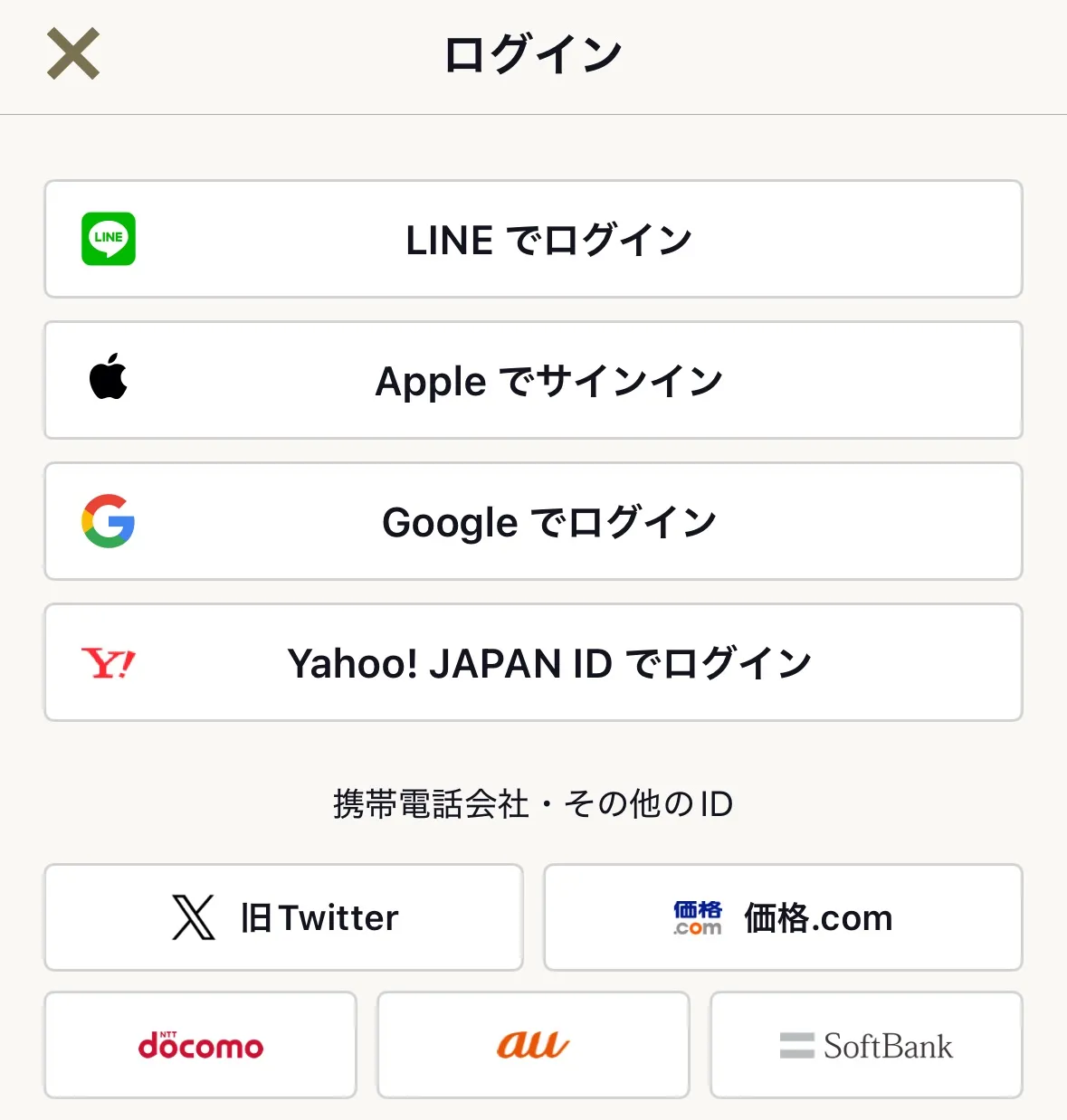This screenshot has height=1120, width=1067.
Task: Close the login dialog with the X
Action: pos(71,55)
